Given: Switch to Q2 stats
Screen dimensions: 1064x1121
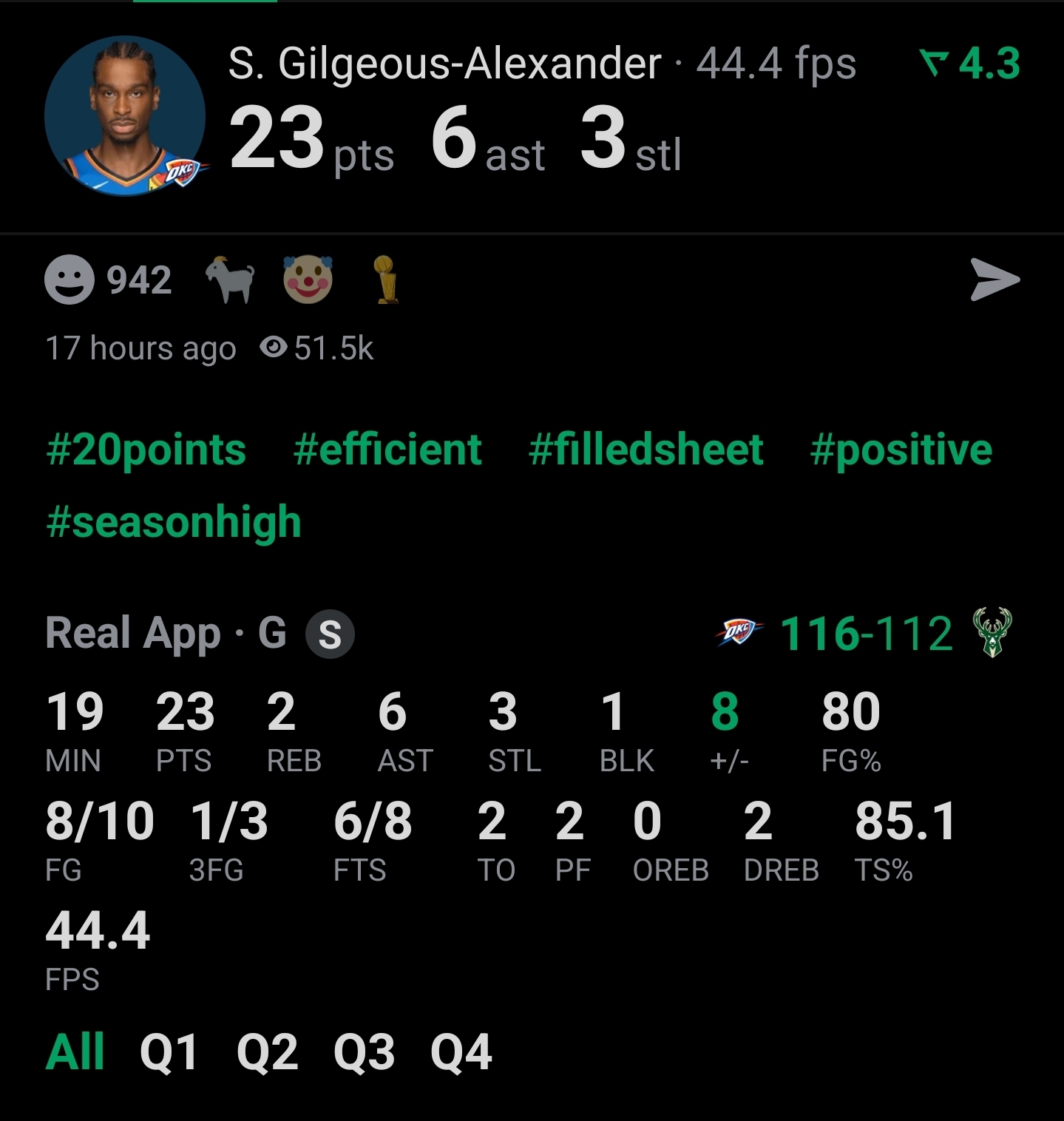Looking at the screenshot, I should [x=267, y=1051].
